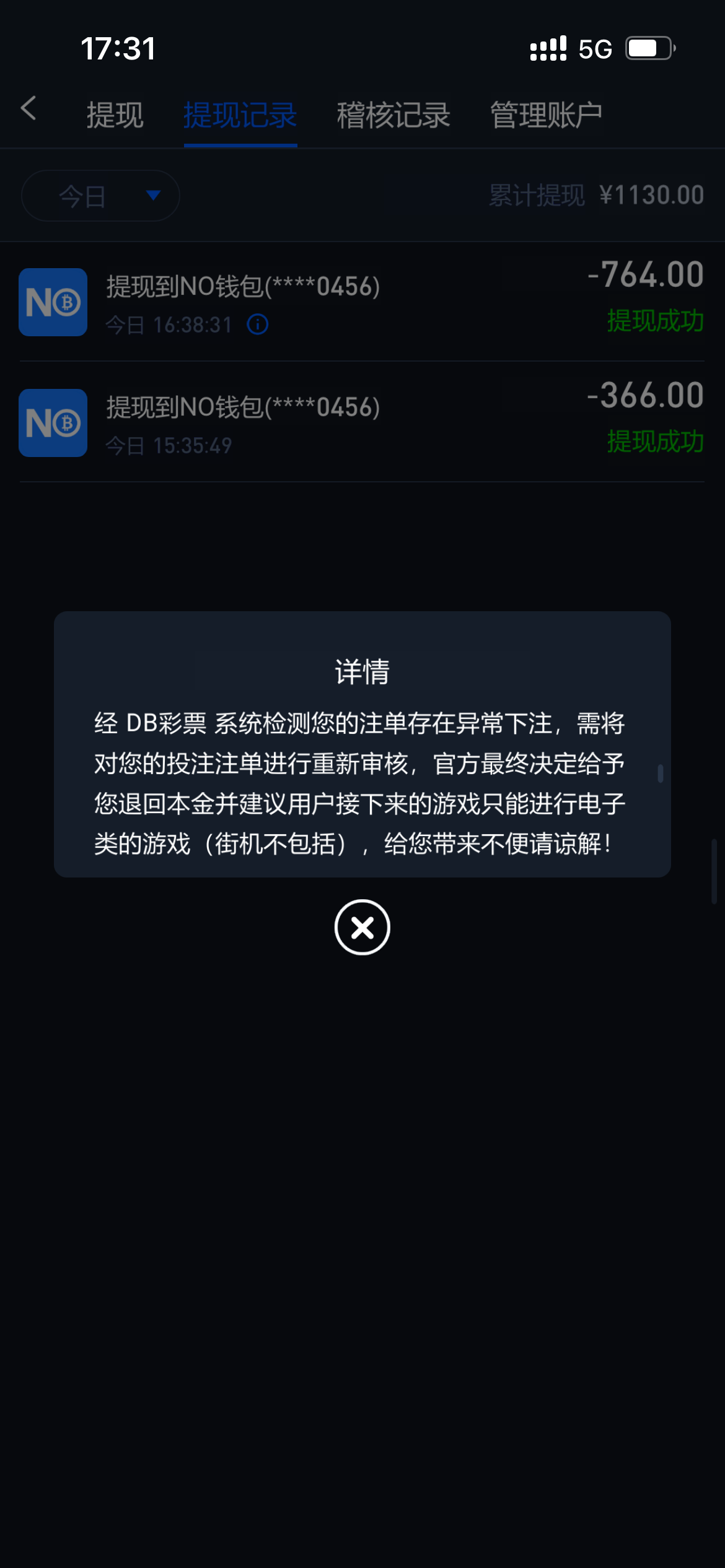Tap the battery icon in status bar
Screen dimensions: 725x1568
tap(649, 48)
